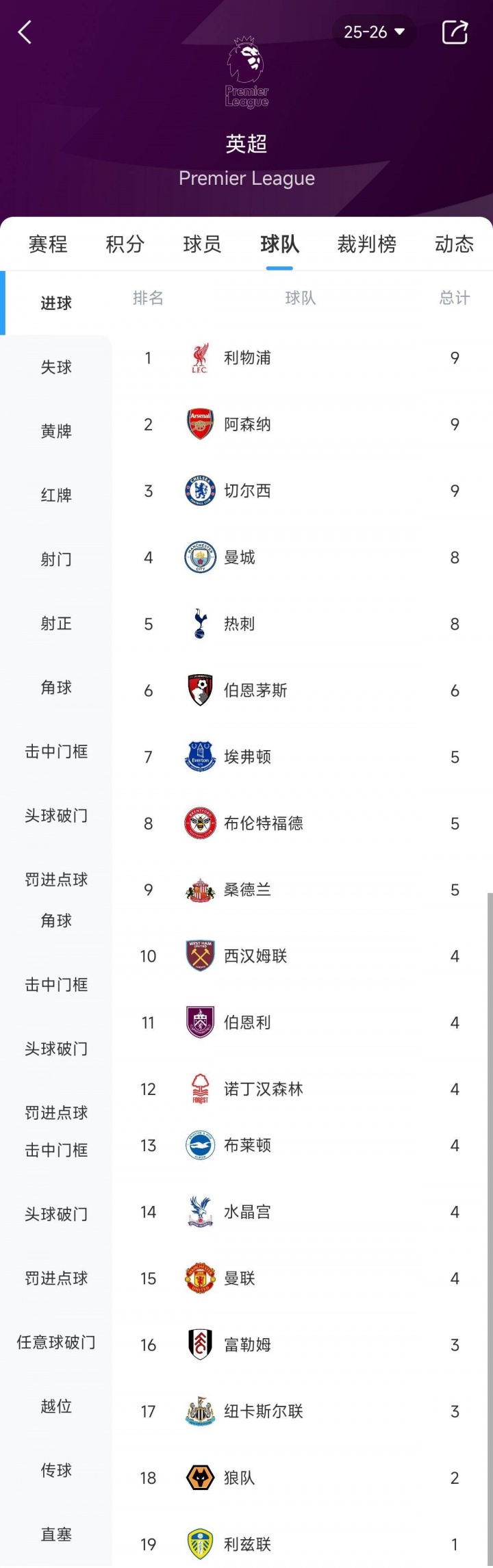Switch to the 积分 tab
493x1568 pixels.
pos(125,244)
